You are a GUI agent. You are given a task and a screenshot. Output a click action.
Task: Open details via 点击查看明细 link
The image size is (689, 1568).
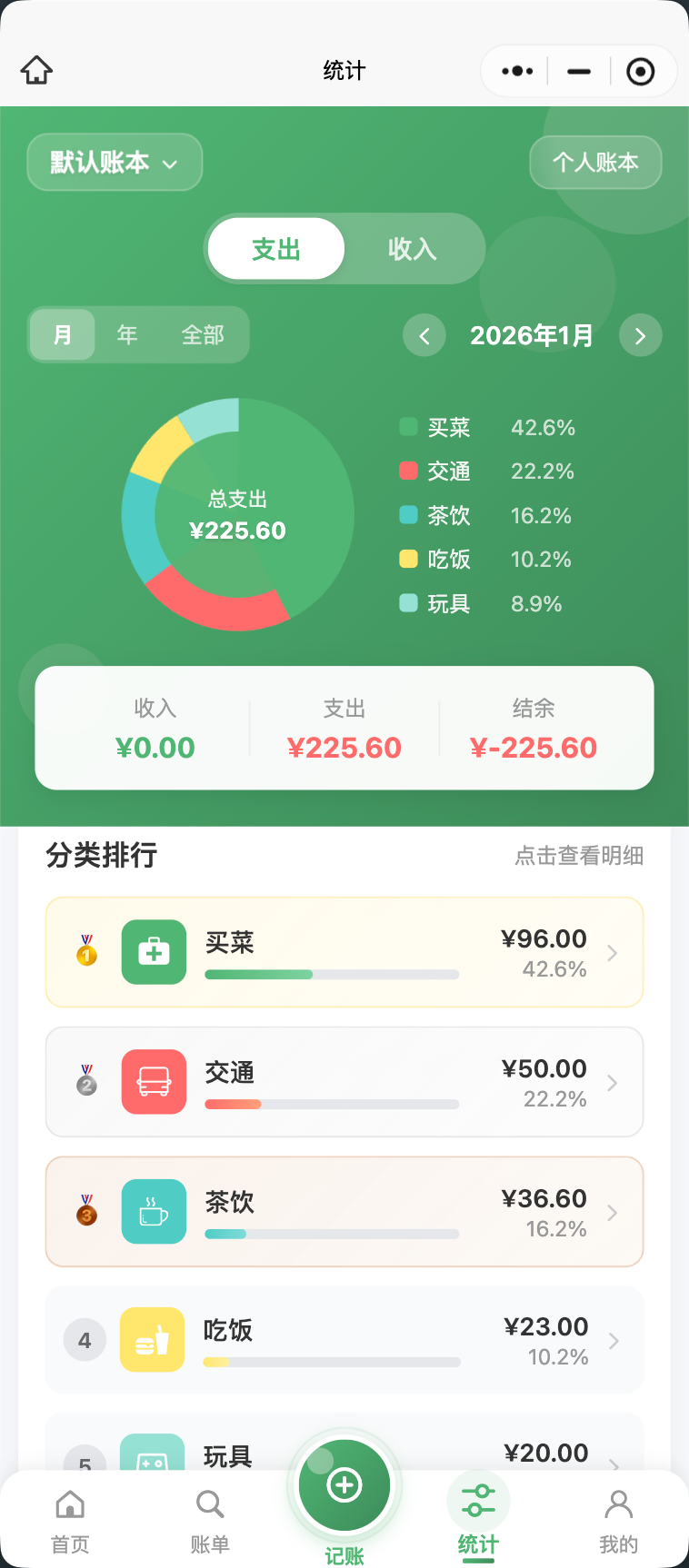point(577,856)
